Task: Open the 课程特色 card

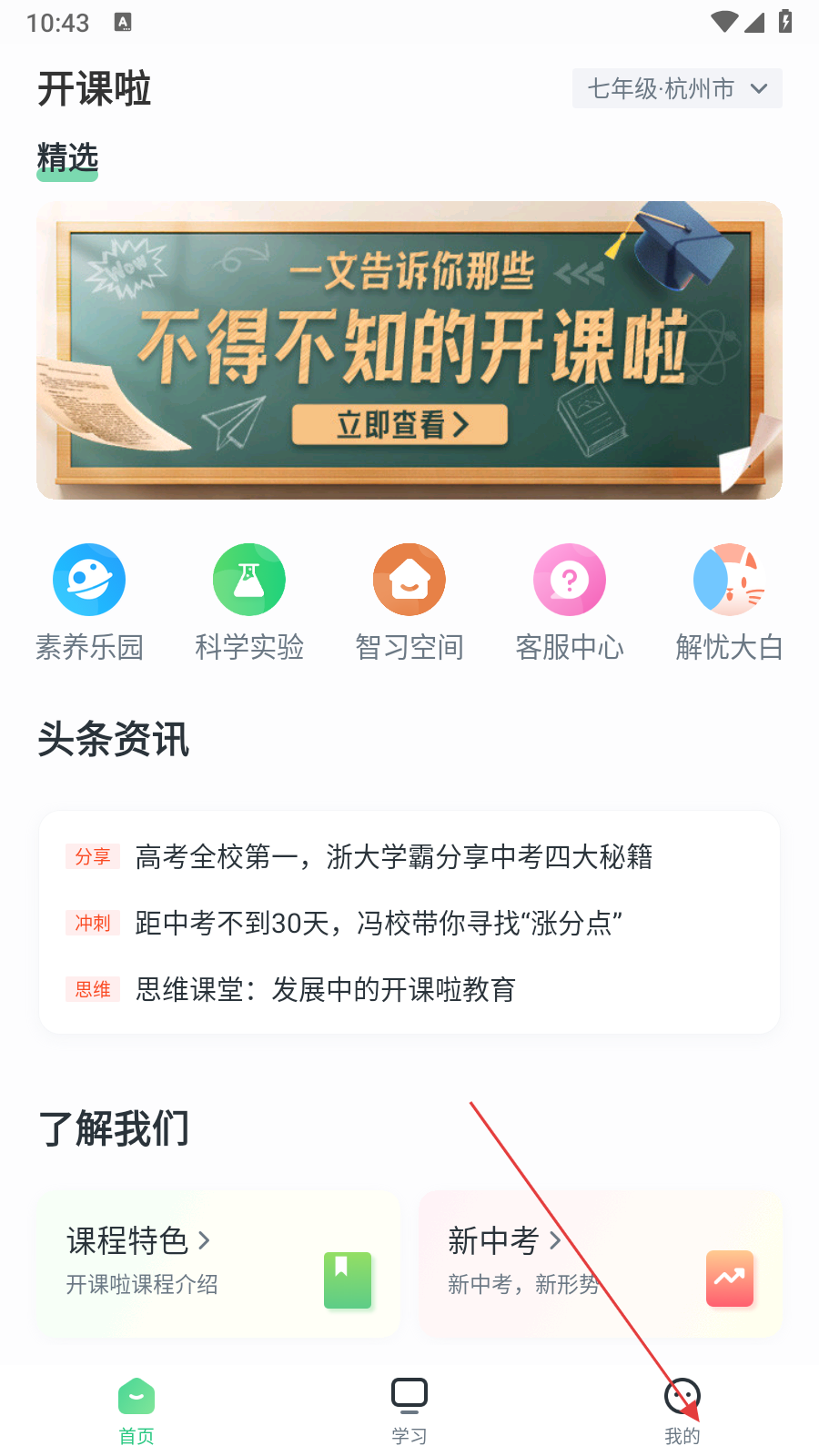Action: click(x=218, y=1262)
